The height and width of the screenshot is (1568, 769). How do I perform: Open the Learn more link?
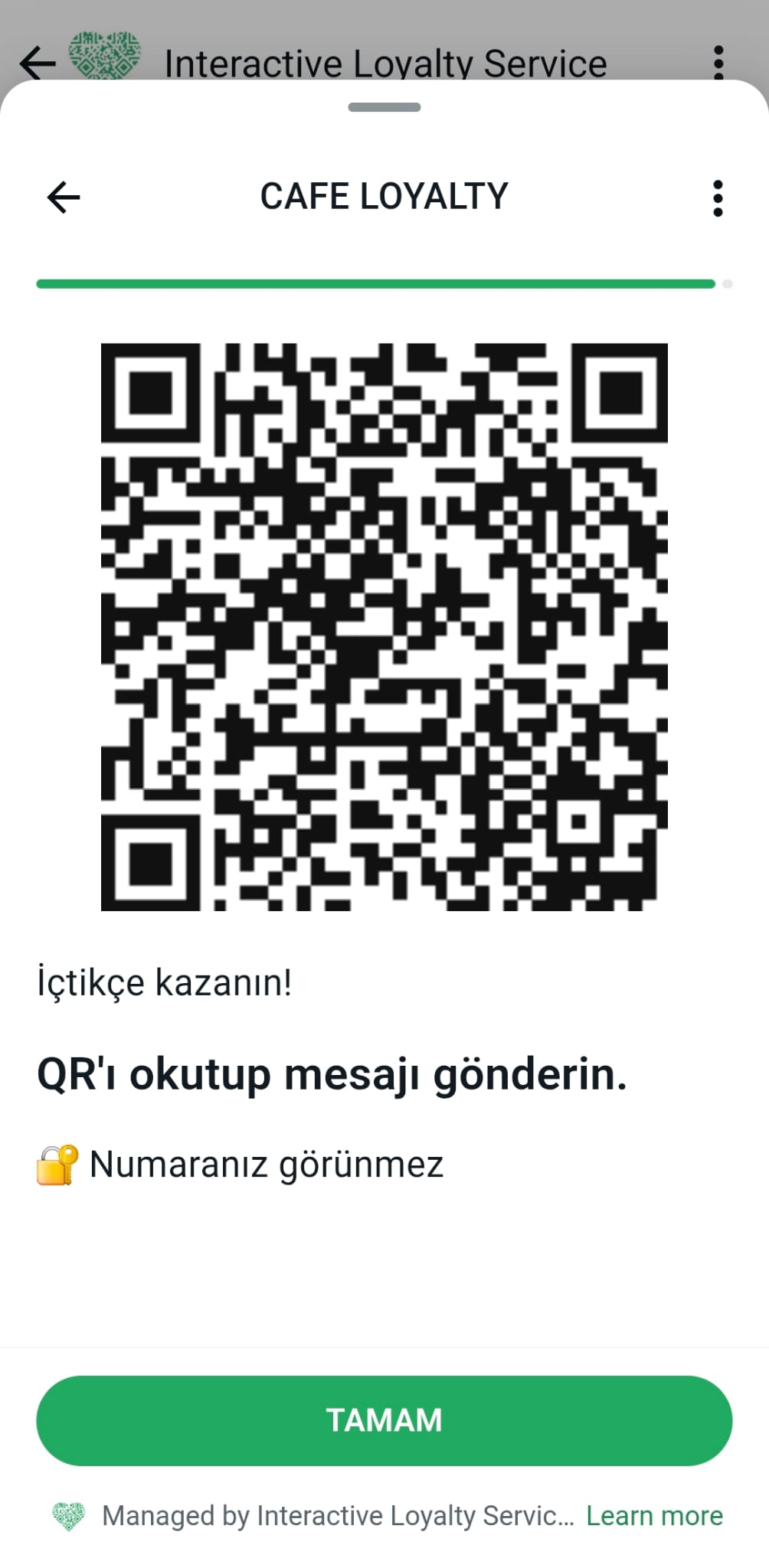(654, 1515)
